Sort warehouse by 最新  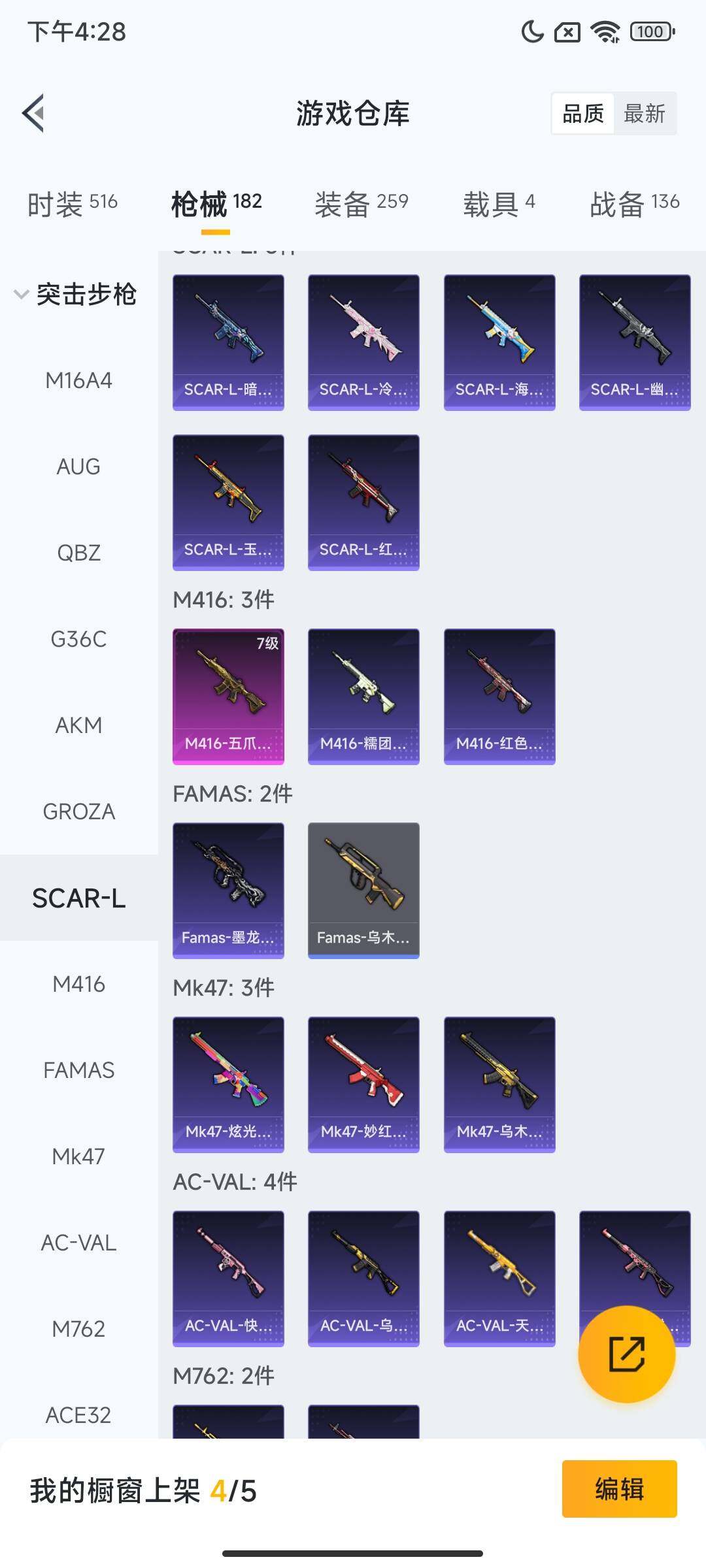(x=644, y=114)
